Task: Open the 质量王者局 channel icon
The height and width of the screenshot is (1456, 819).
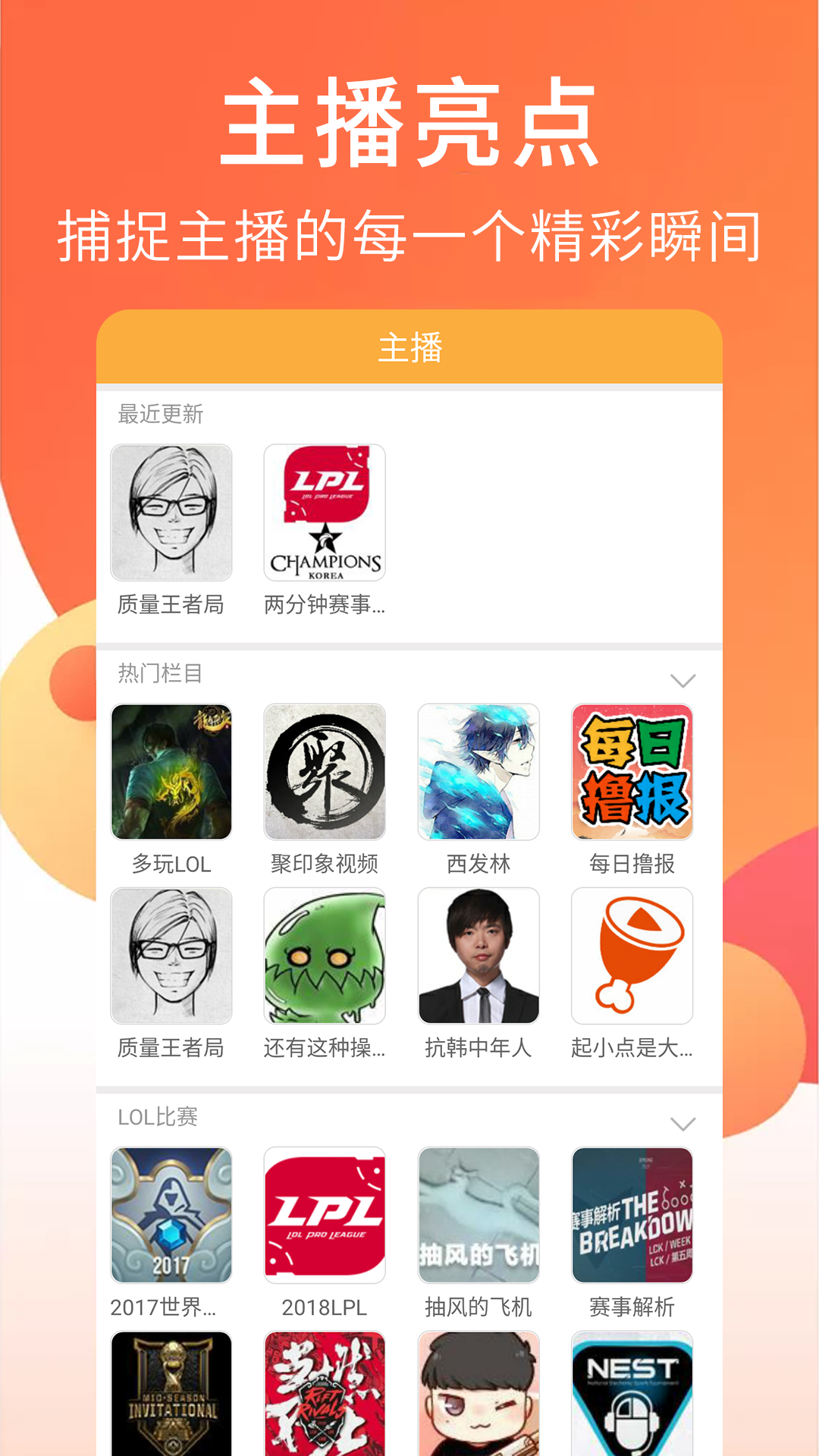Action: pyautogui.click(x=171, y=513)
